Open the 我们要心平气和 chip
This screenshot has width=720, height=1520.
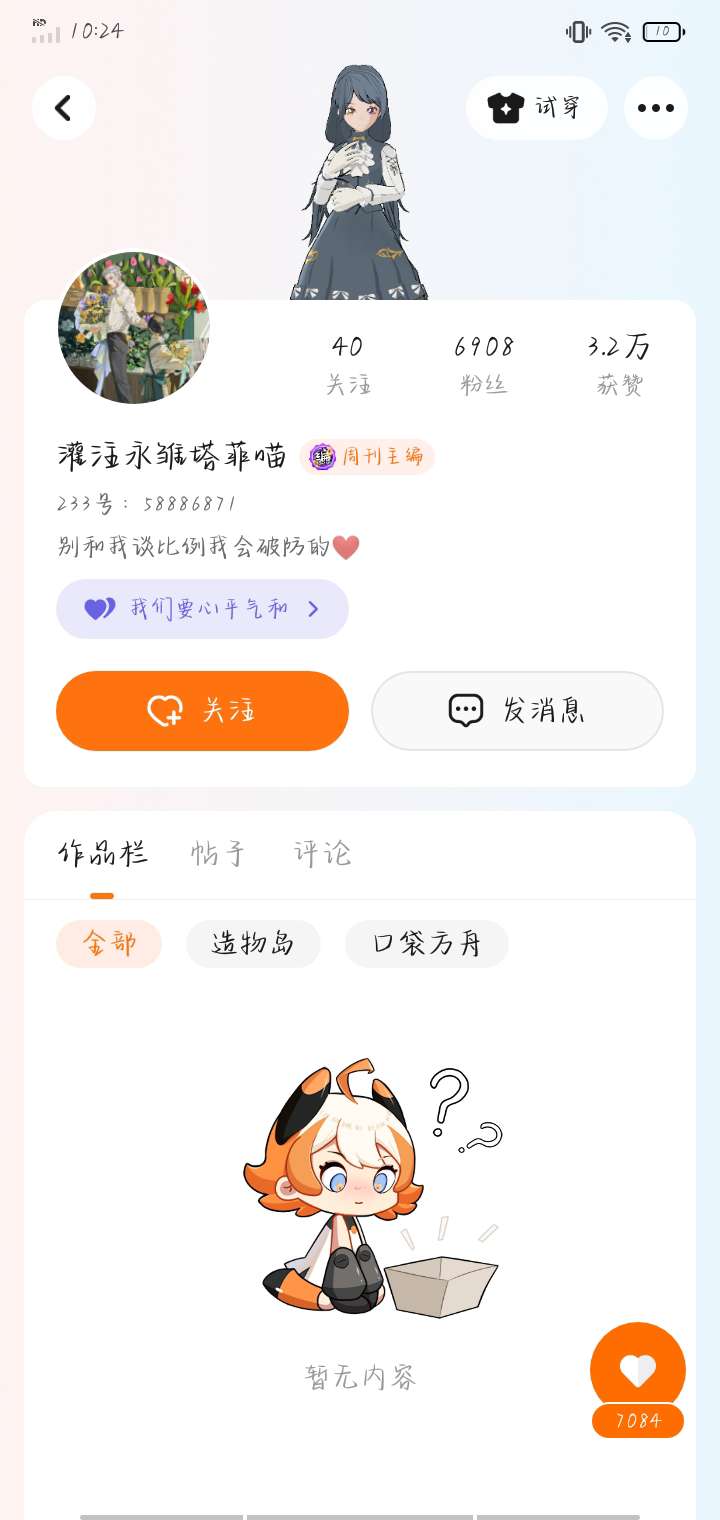pyautogui.click(x=202, y=609)
